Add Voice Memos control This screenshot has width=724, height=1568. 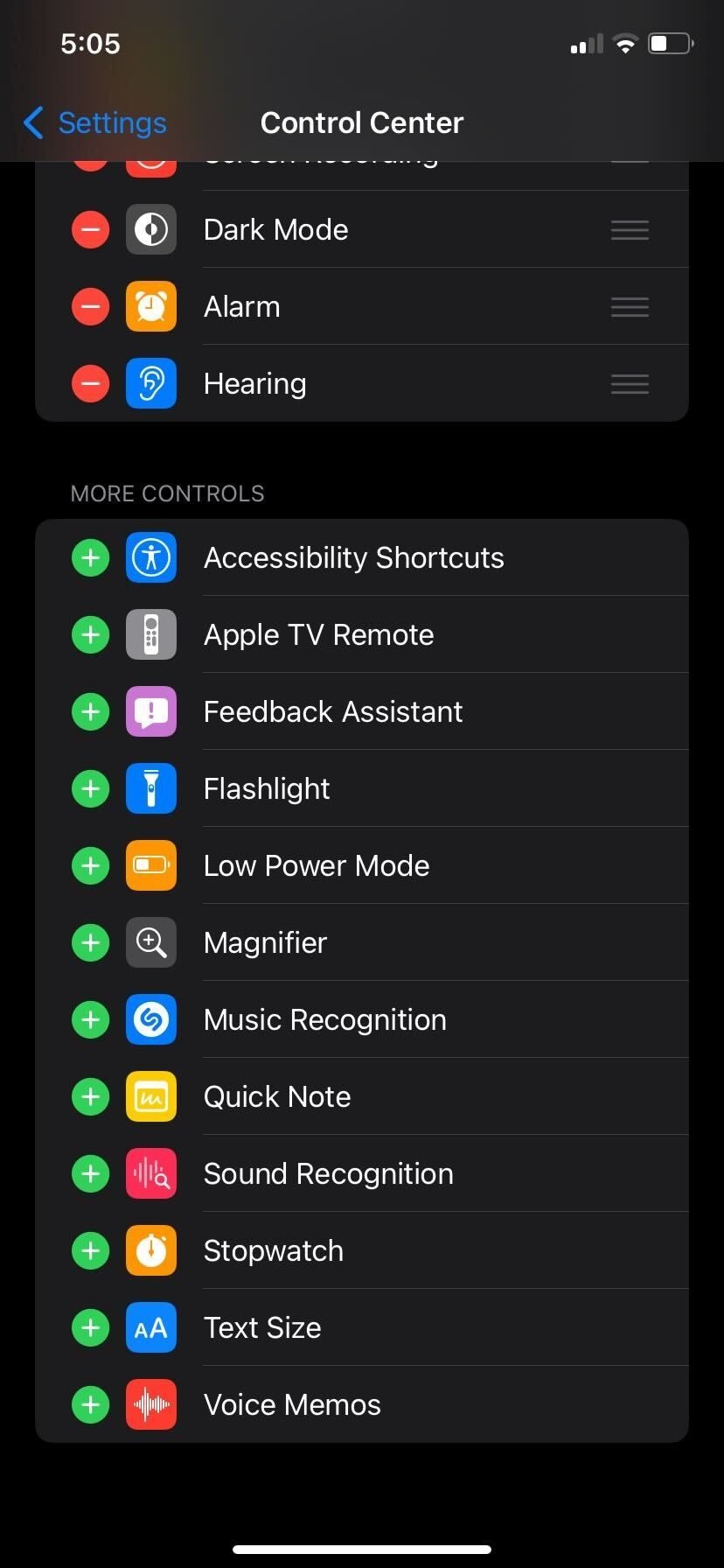coord(90,1404)
